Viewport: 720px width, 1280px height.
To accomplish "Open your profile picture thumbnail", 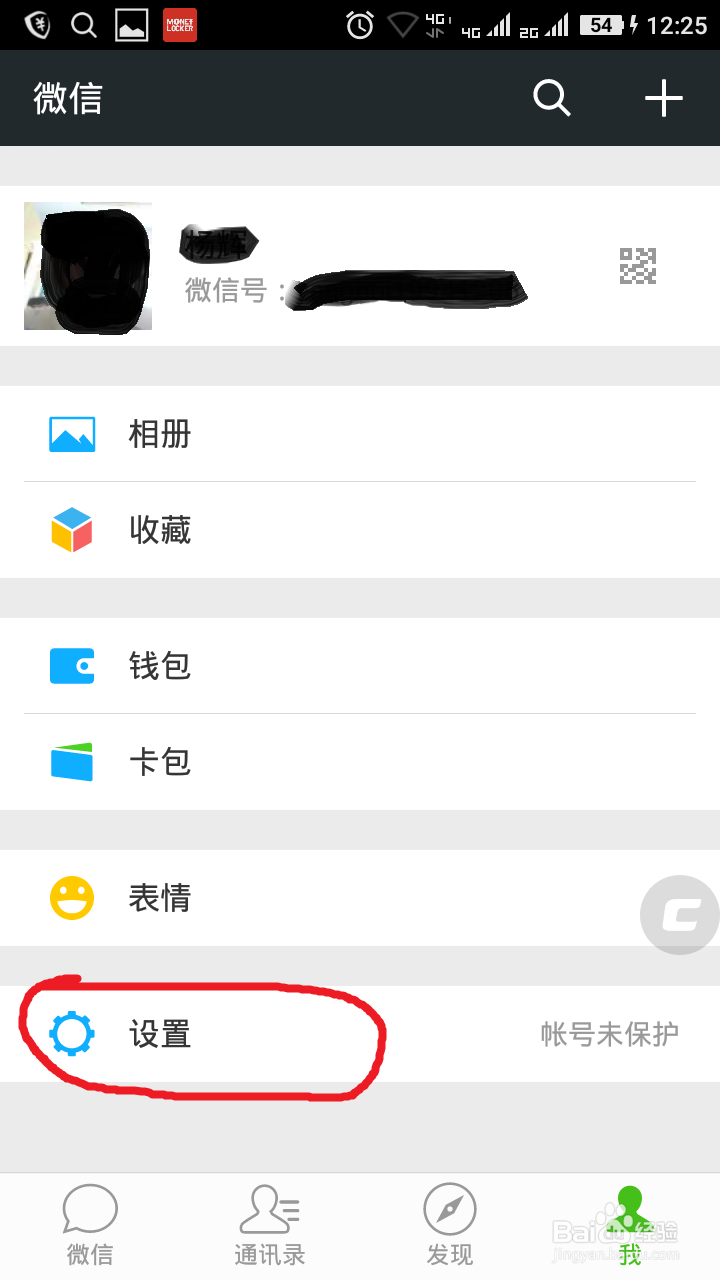I will pyautogui.click(x=87, y=266).
